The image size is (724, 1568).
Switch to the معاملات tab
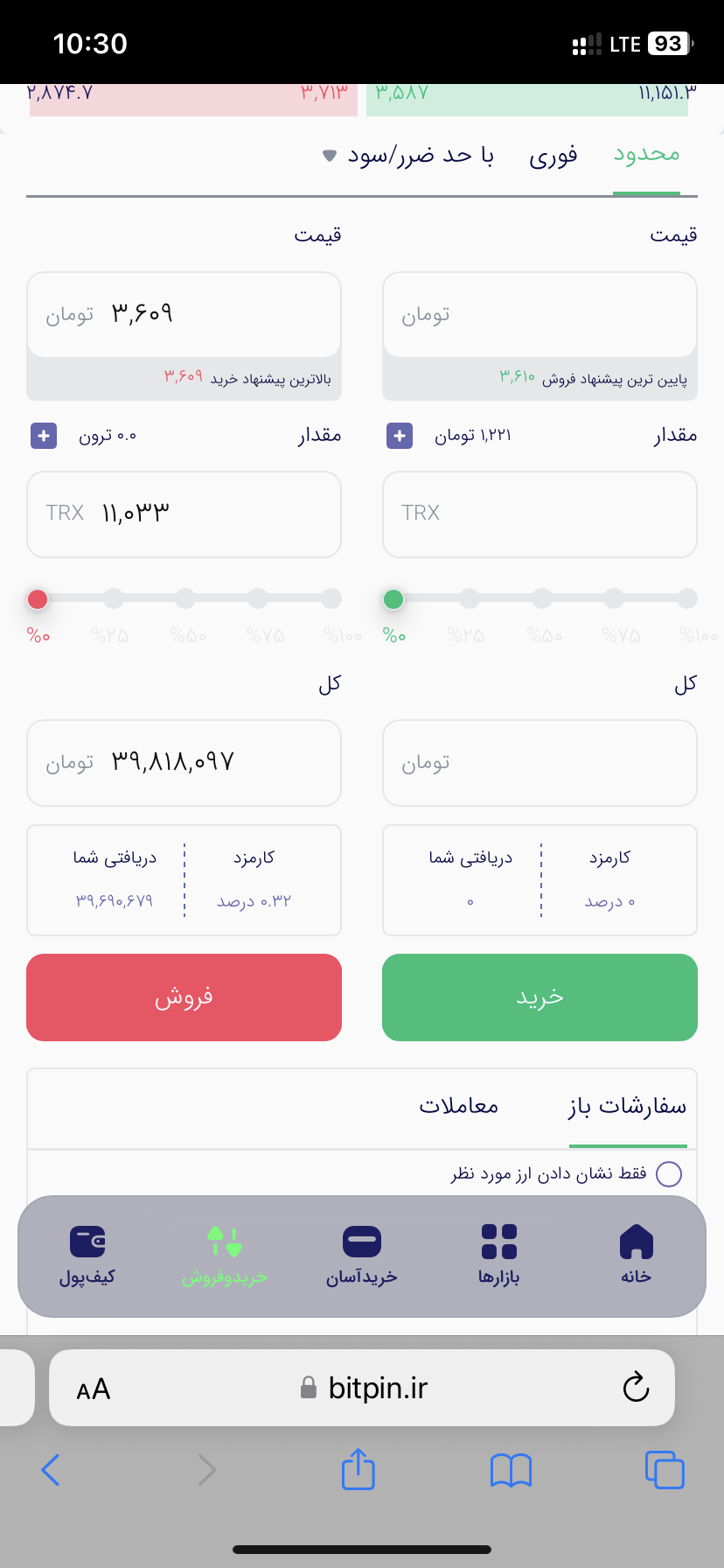[x=458, y=1106]
